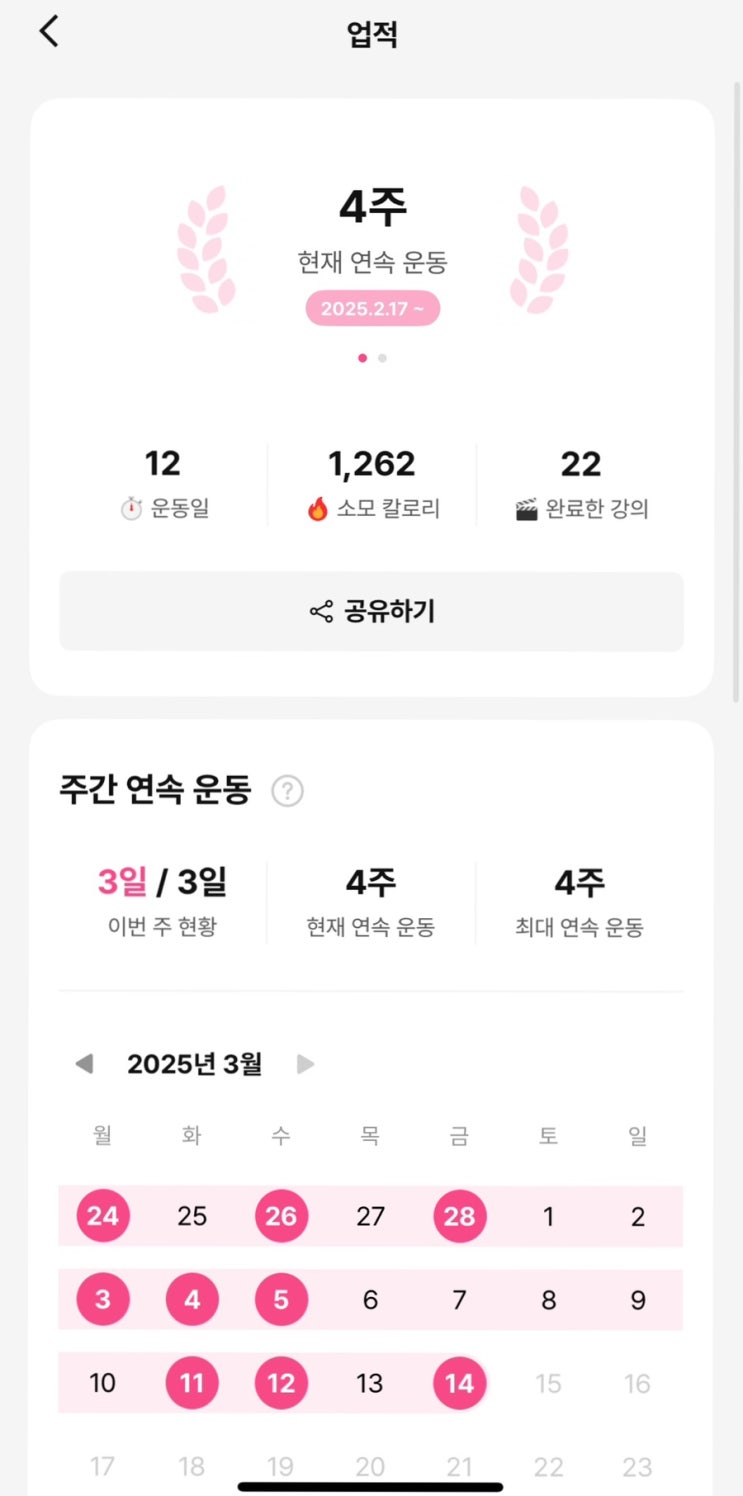The height and width of the screenshot is (1496, 743).
Task: Go to the previous month in calendar
Action: pyautogui.click(x=84, y=1064)
